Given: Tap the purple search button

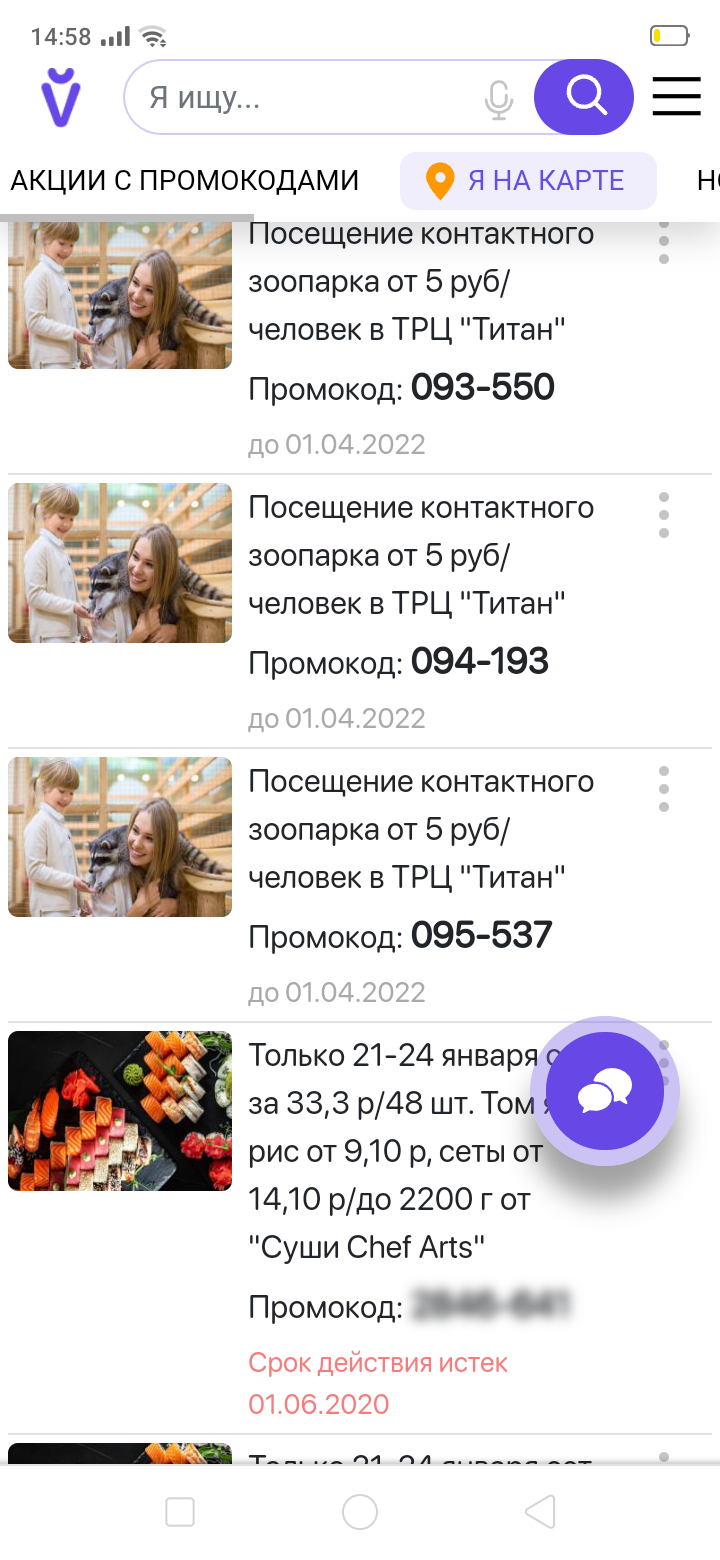Looking at the screenshot, I should pos(584,97).
